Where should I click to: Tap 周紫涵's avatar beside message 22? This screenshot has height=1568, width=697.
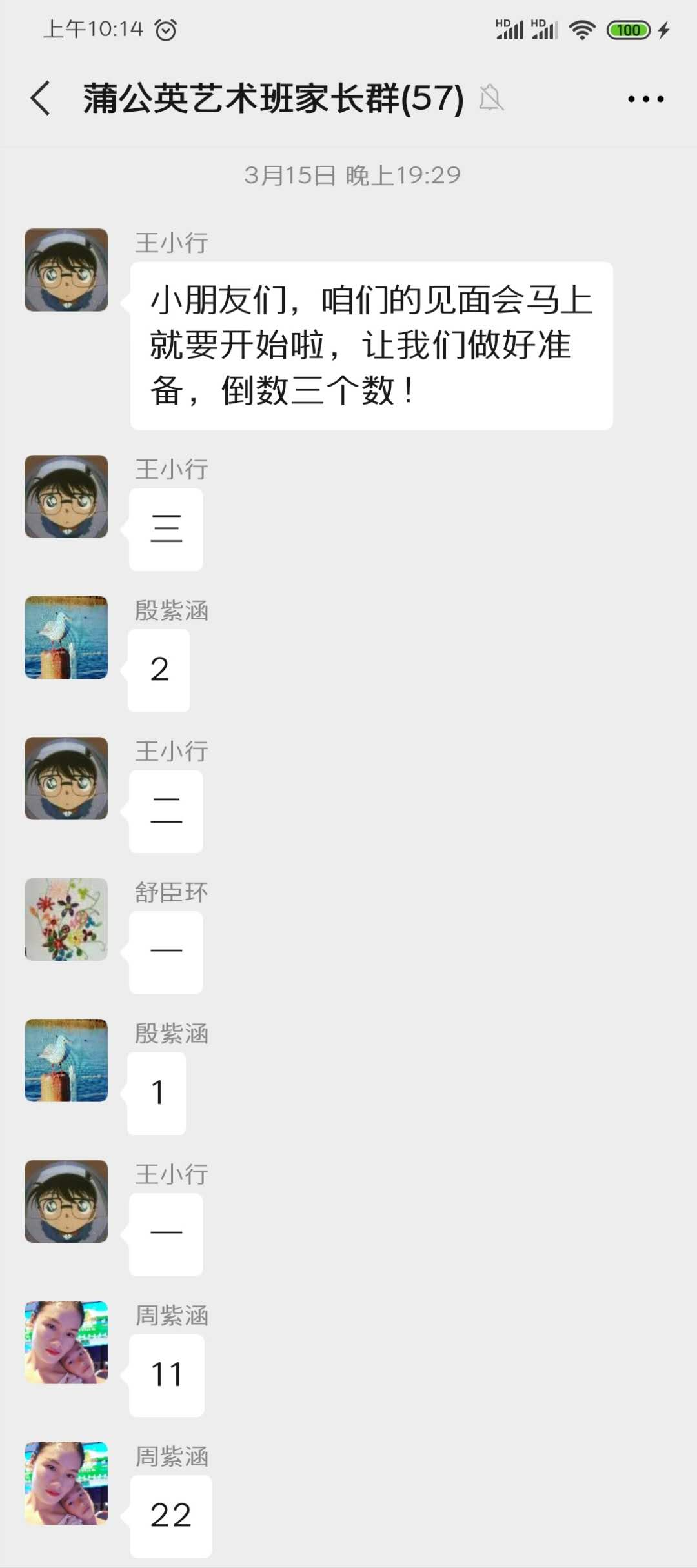(66, 1483)
